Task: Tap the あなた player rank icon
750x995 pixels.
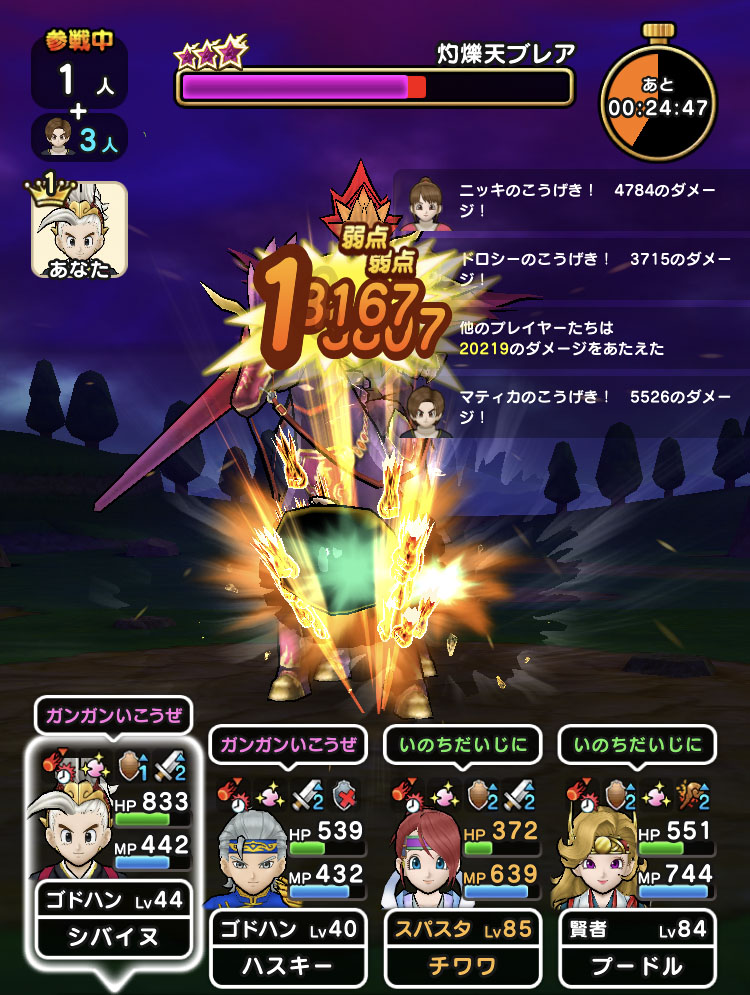Action: click(79, 229)
